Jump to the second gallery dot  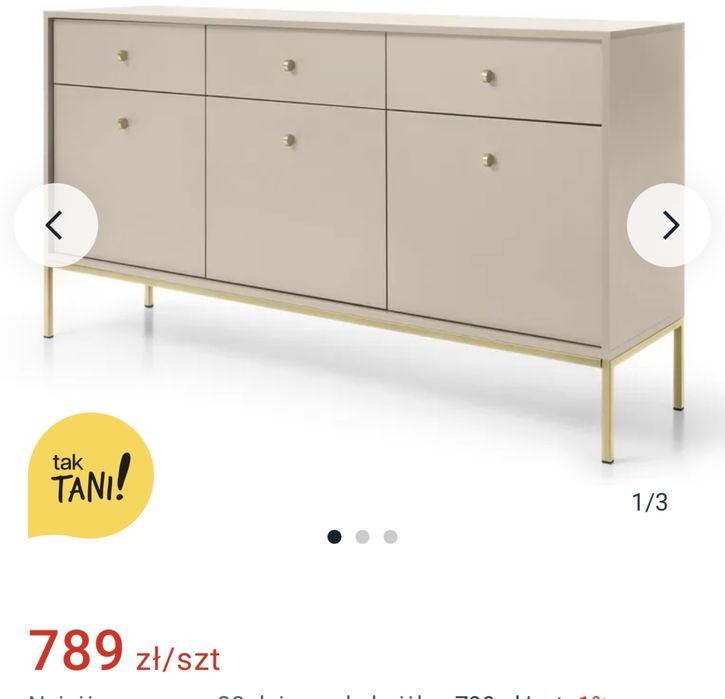[362, 537]
